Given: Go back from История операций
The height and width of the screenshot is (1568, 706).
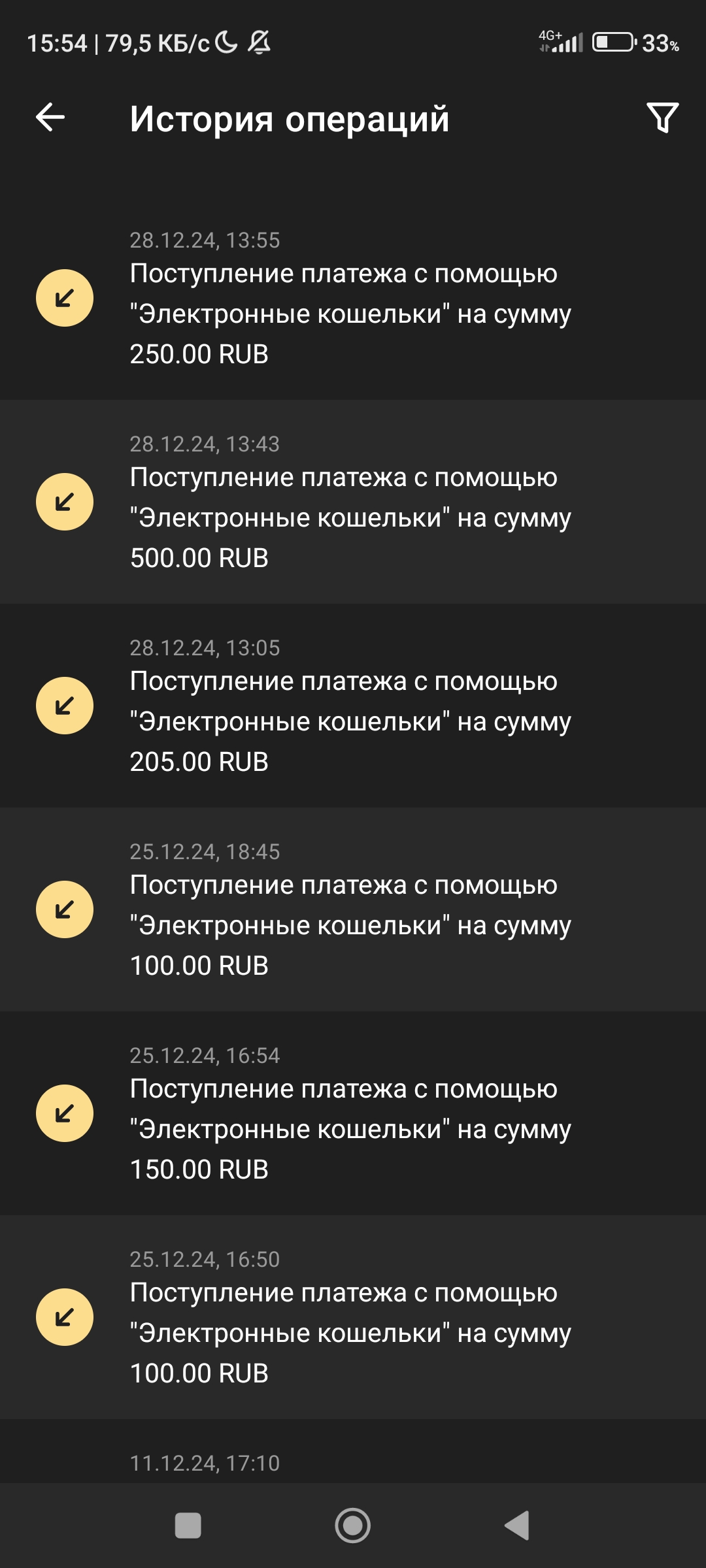Looking at the screenshot, I should coord(50,118).
